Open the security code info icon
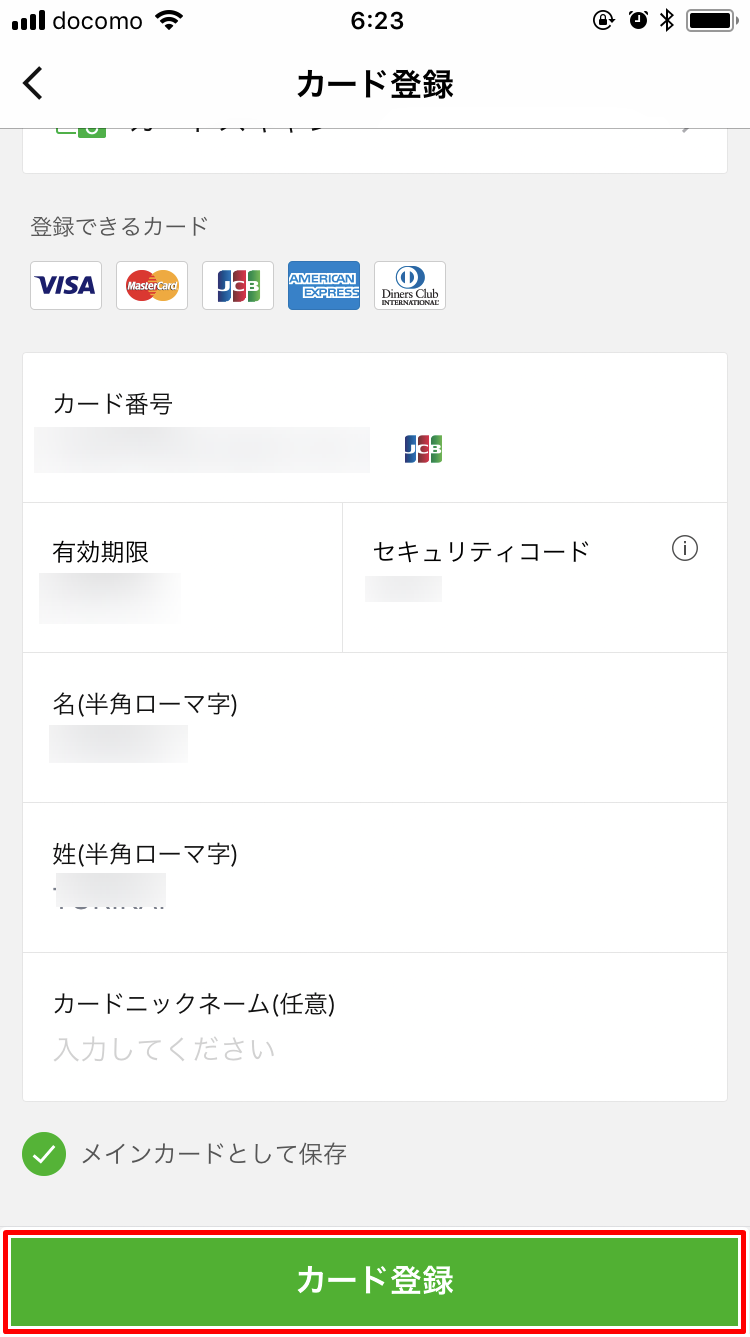 pyautogui.click(x=685, y=549)
